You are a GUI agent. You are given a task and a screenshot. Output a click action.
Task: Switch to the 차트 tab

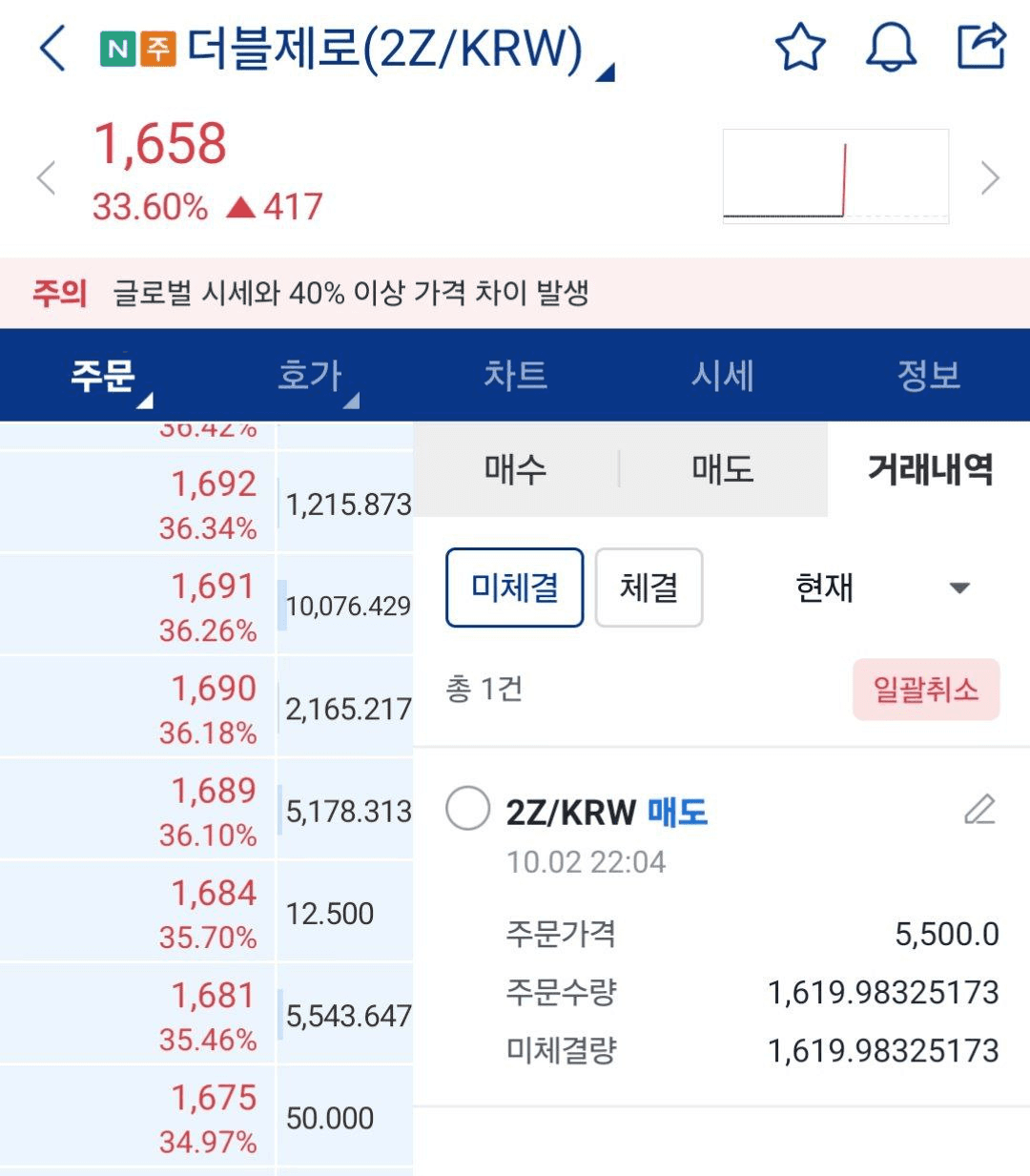pyautogui.click(x=515, y=375)
